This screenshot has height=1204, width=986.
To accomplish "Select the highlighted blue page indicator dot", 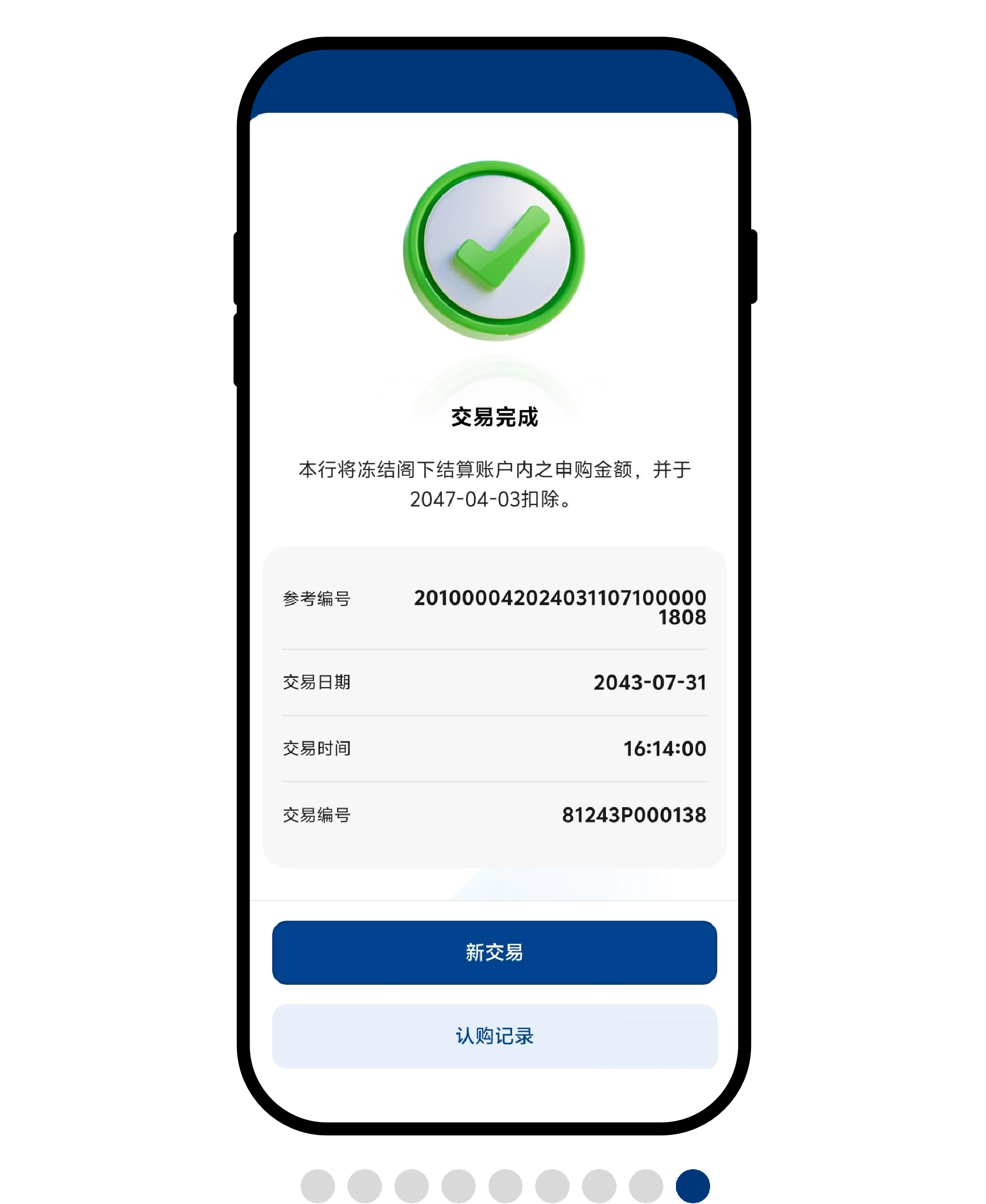I will click(692, 1186).
